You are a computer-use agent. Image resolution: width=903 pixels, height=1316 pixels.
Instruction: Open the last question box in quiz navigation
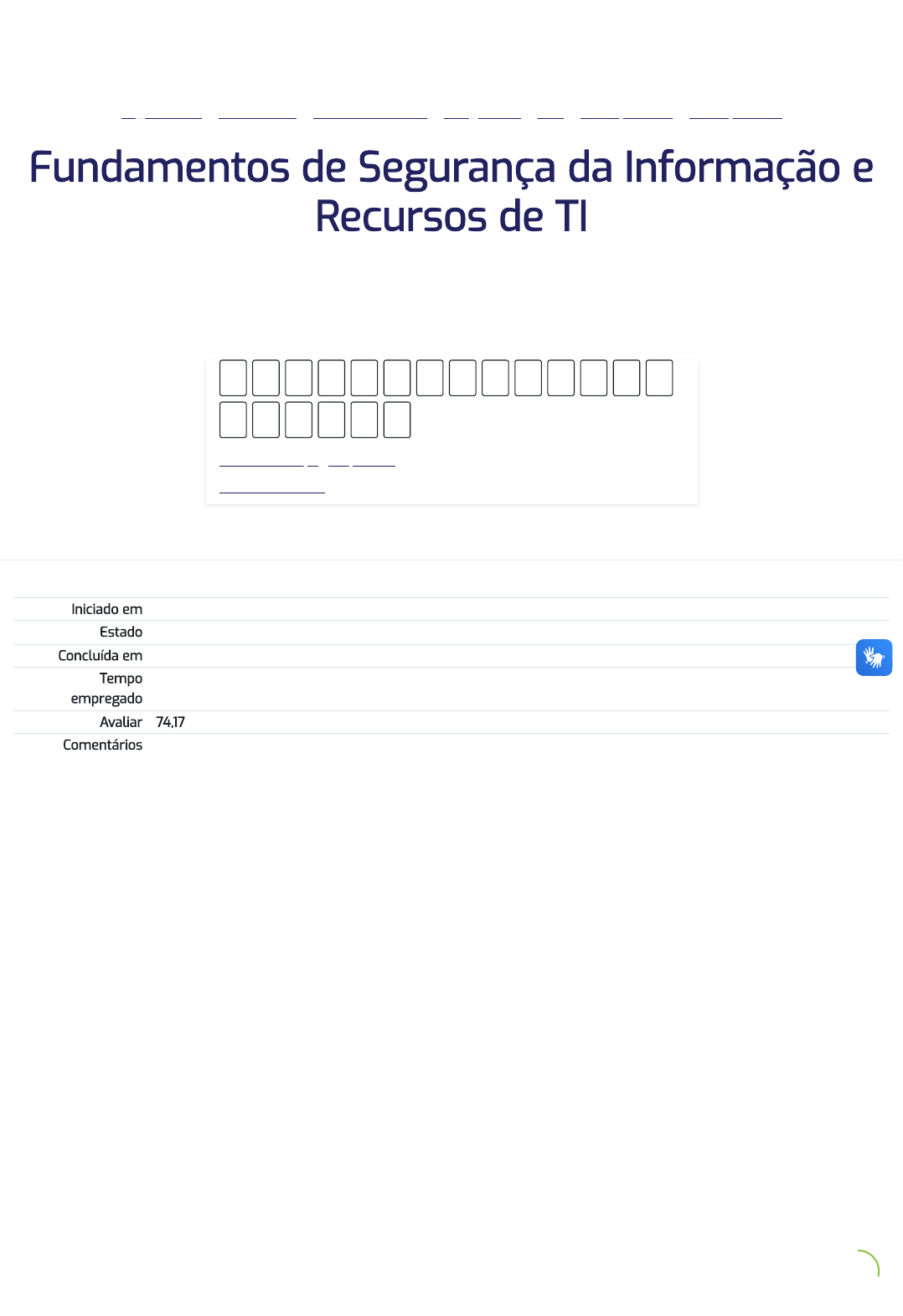[x=397, y=420]
